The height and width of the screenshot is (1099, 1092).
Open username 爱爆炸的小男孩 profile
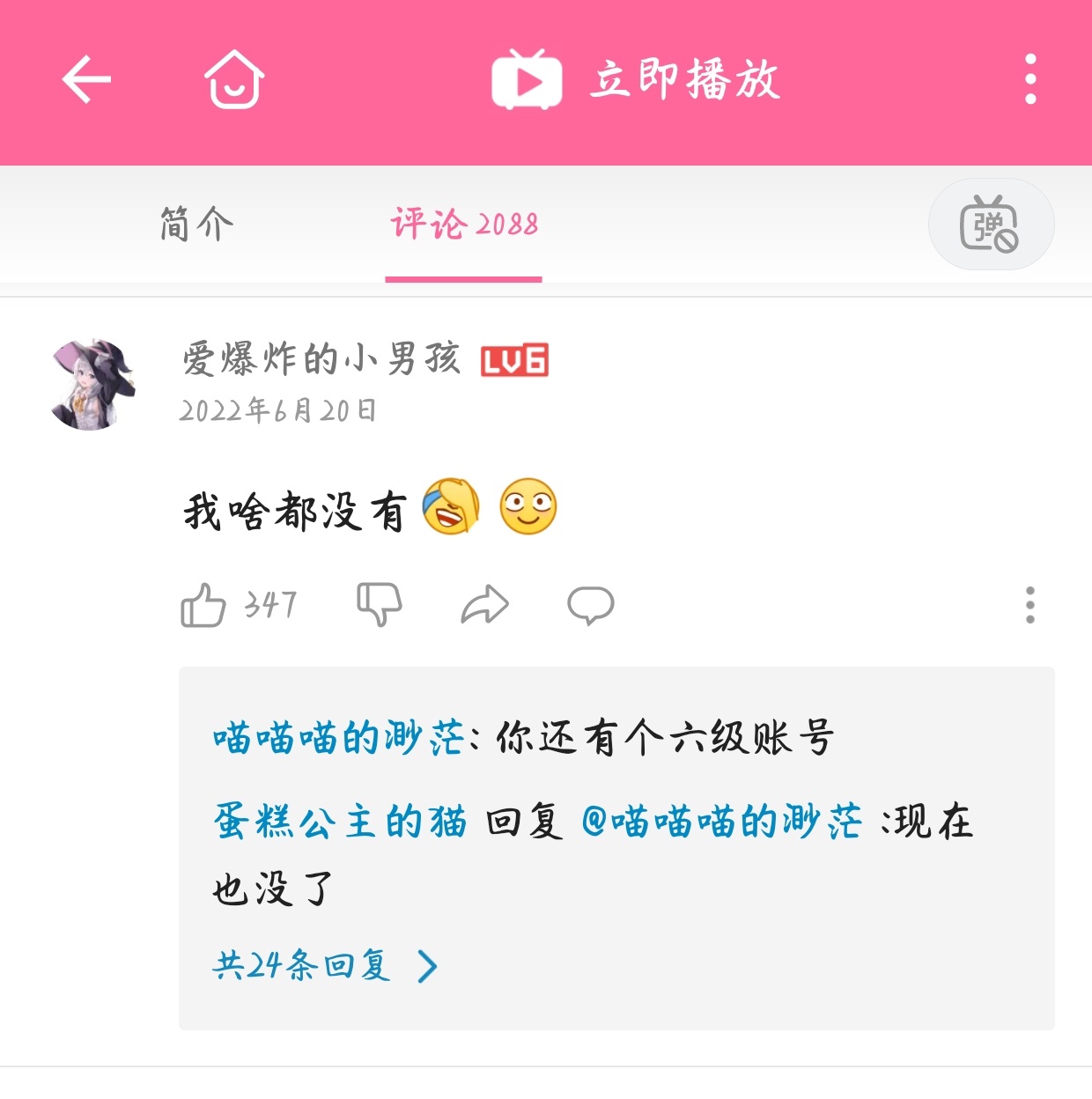click(321, 359)
